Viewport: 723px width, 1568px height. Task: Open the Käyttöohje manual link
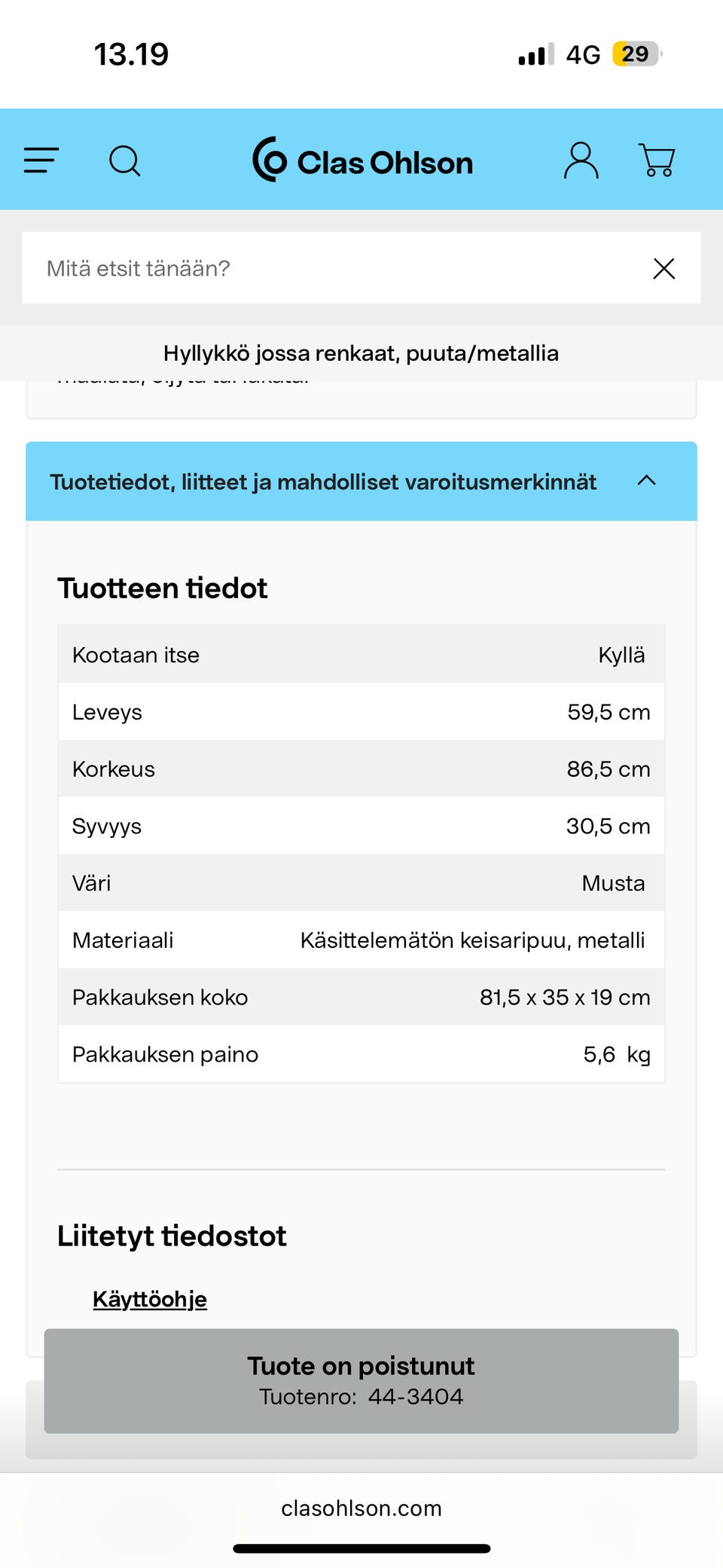(x=149, y=1298)
